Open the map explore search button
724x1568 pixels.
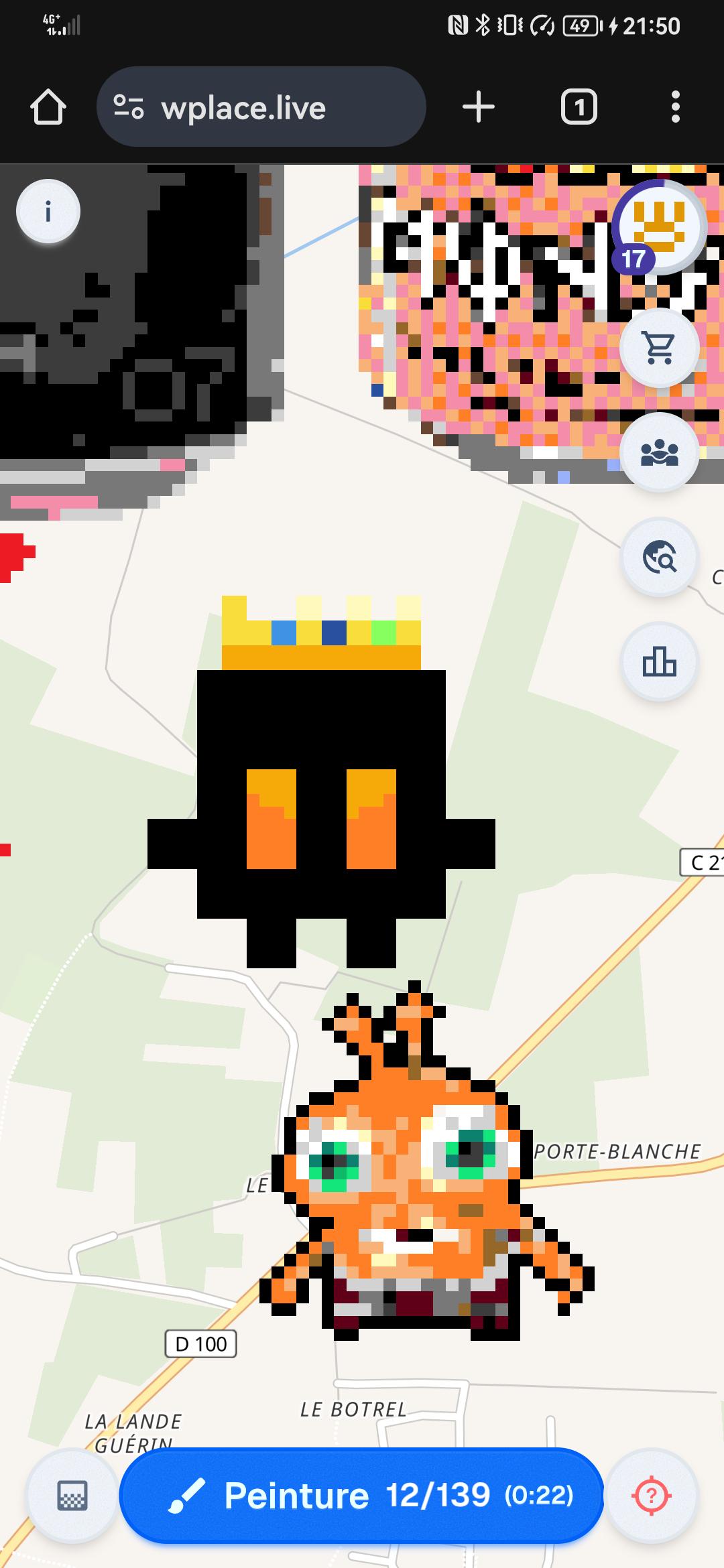tap(659, 557)
